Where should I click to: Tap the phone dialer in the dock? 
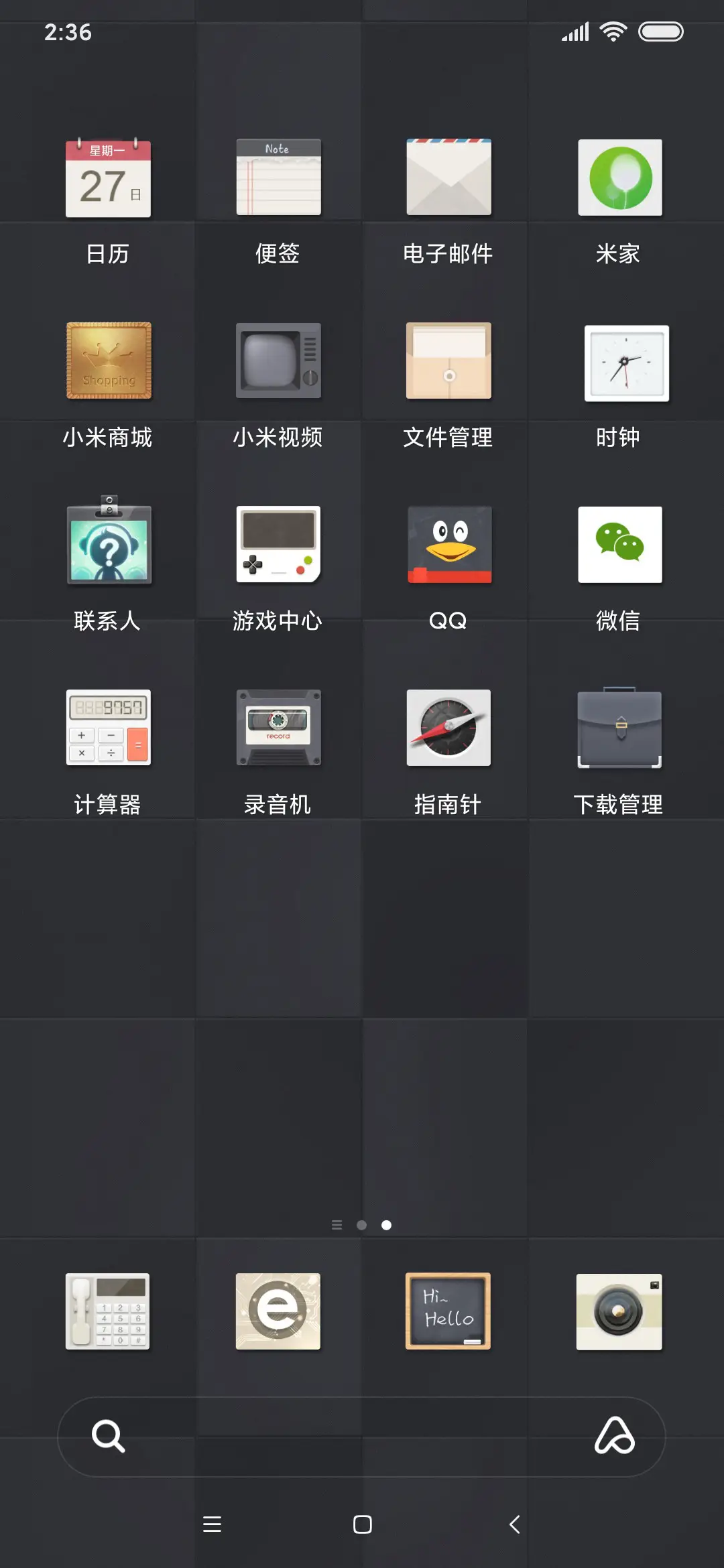coord(109,1311)
